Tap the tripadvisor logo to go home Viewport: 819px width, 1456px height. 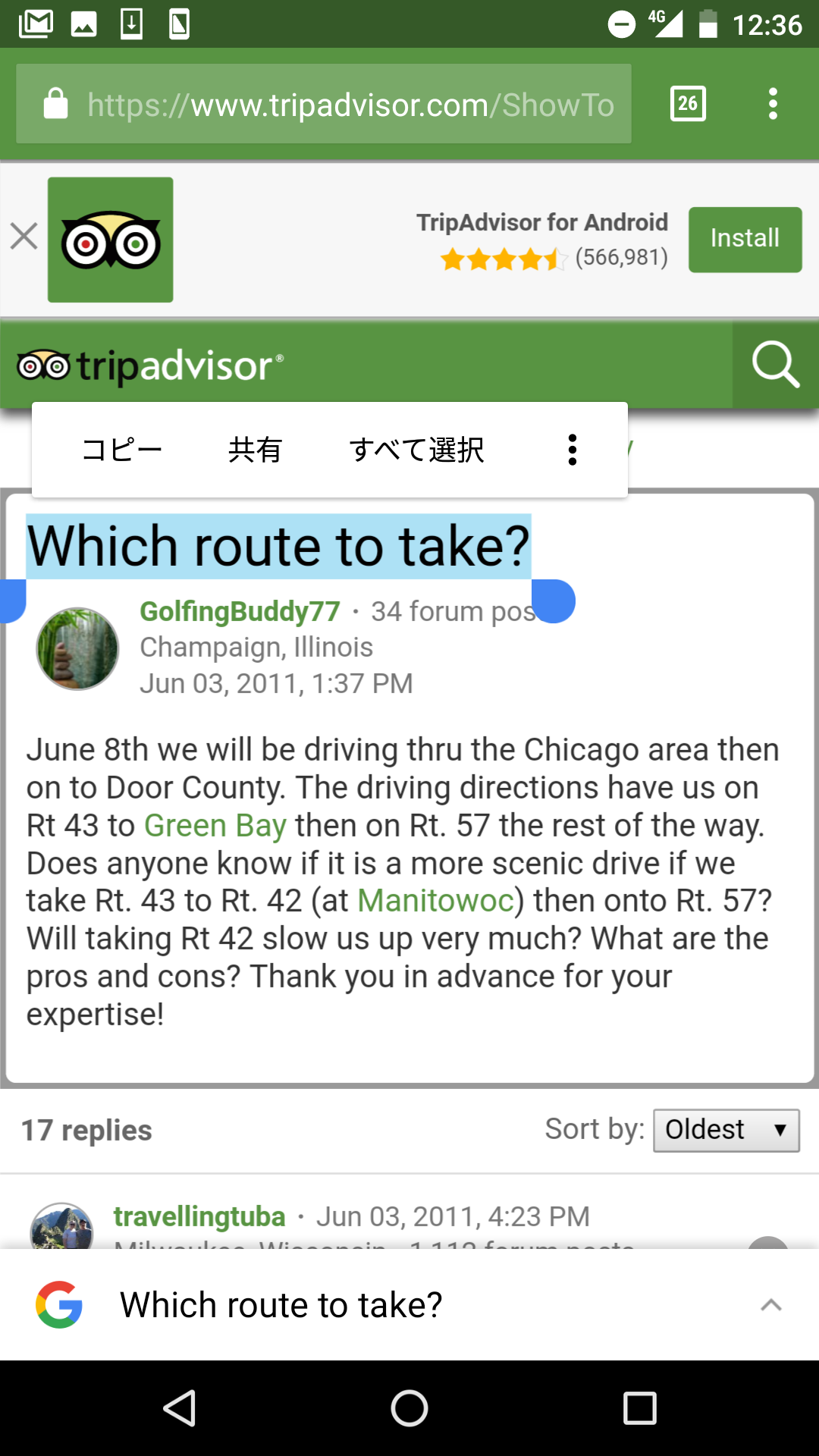pos(151,366)
